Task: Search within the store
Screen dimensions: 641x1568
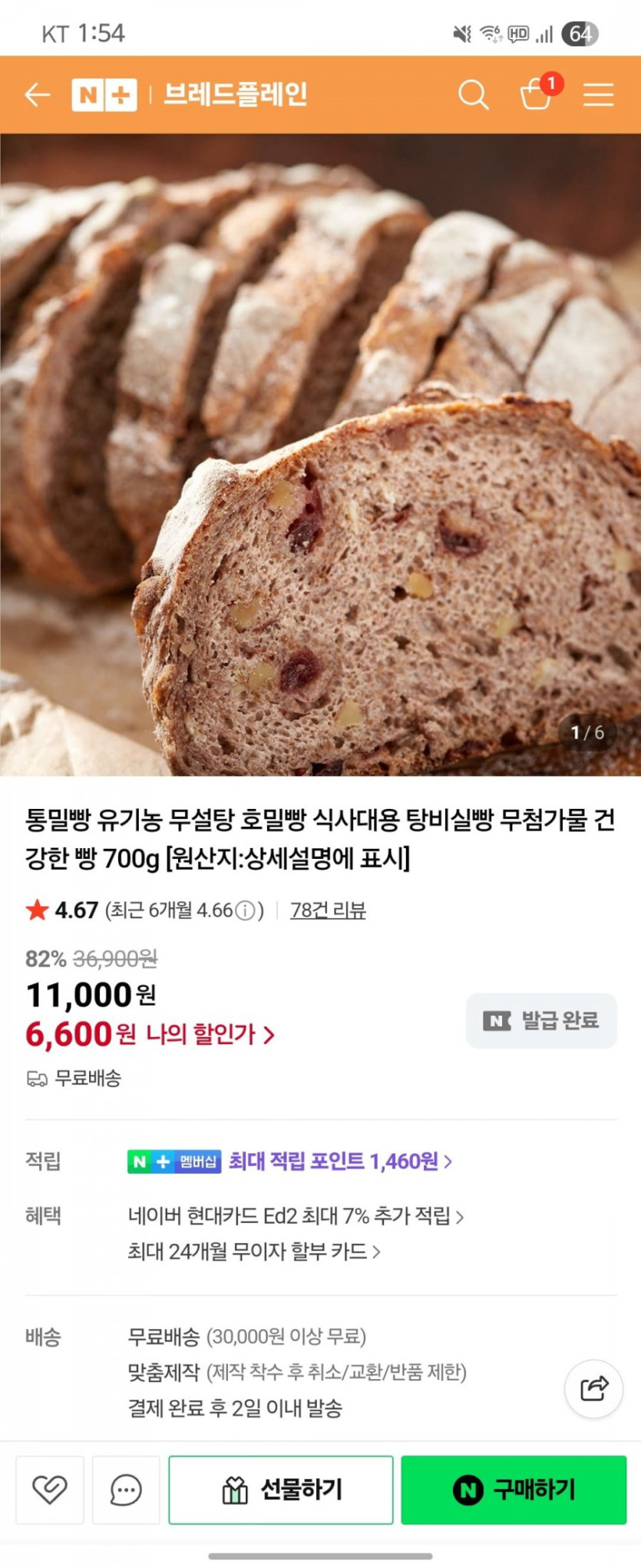Action: [x=473, y=94]
